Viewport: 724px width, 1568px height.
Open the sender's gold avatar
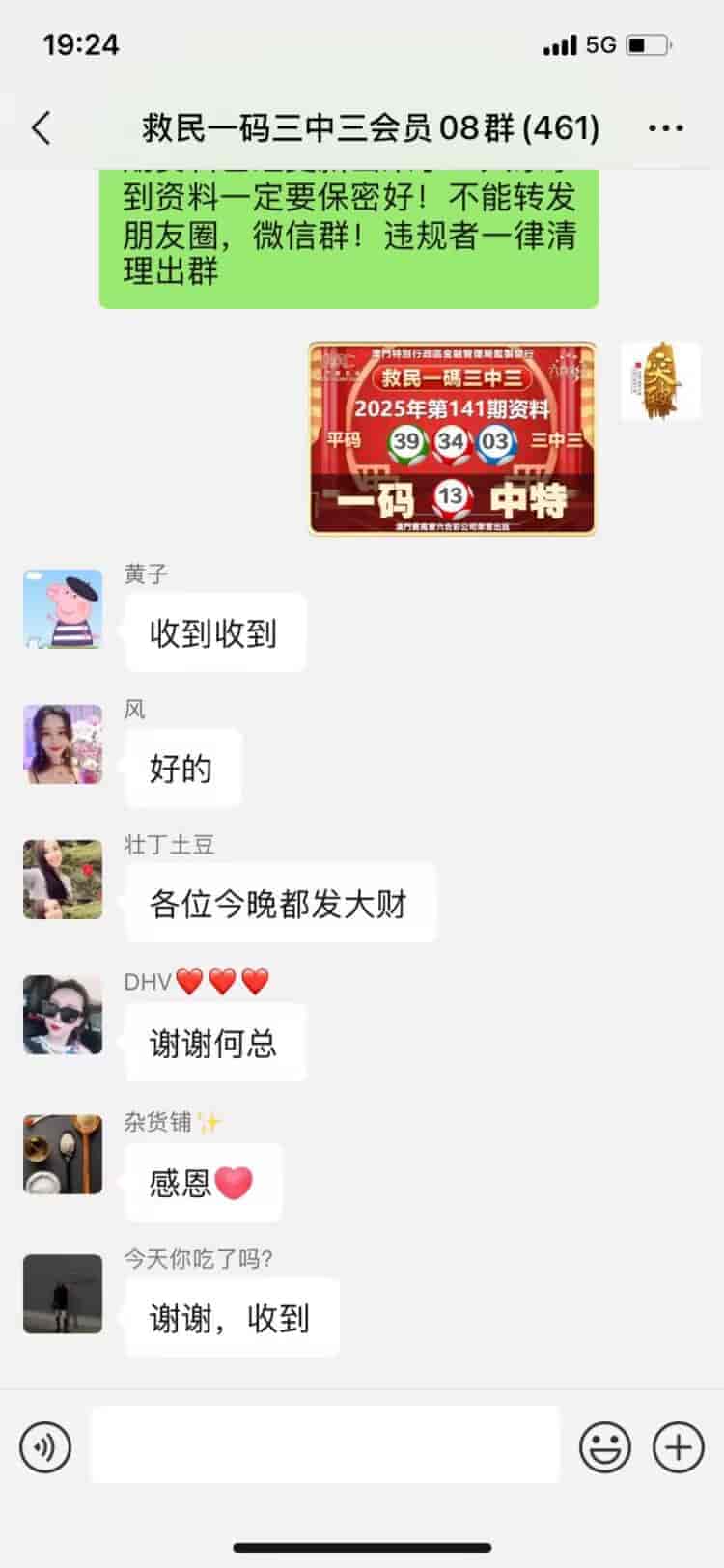click(659, 381)
